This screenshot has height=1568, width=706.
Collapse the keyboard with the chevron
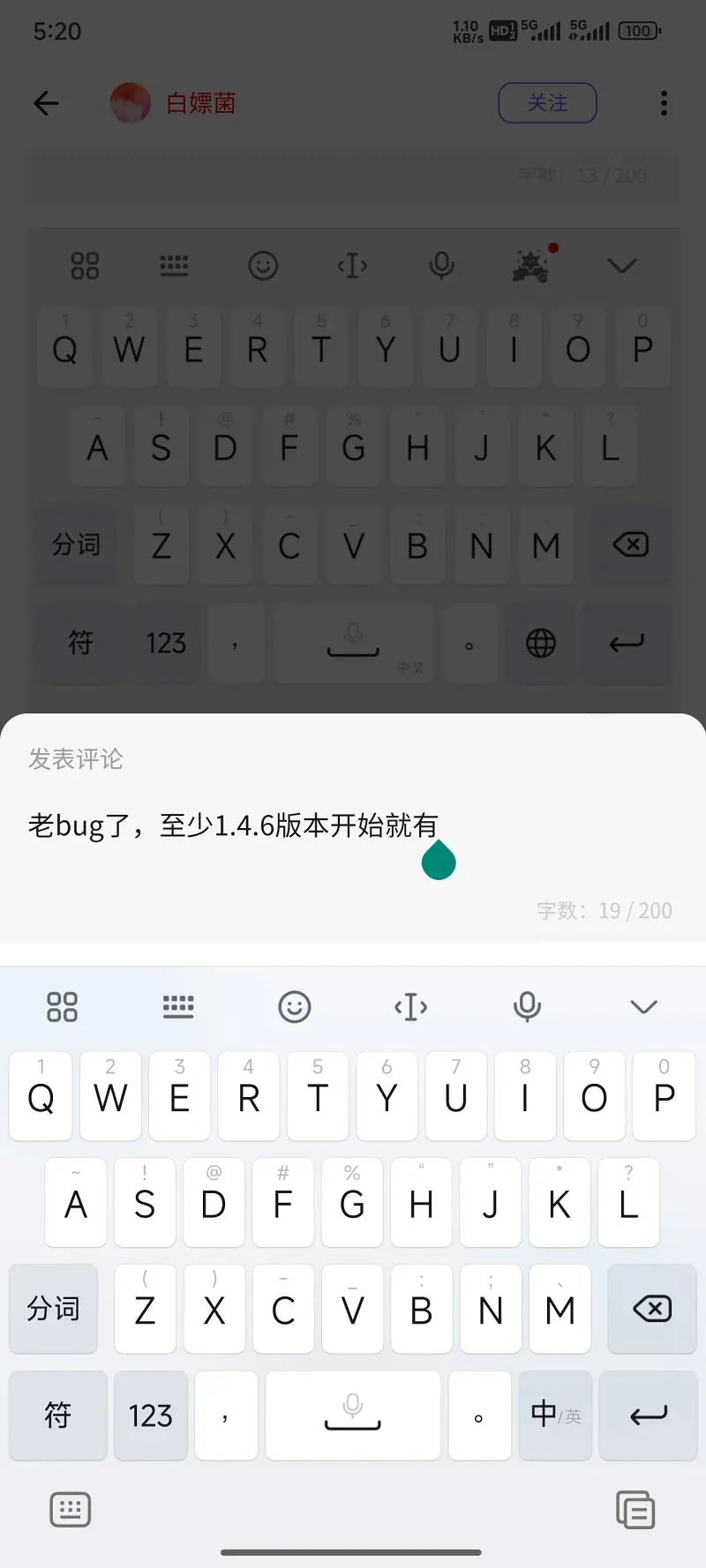click(x=643, y=1006)
